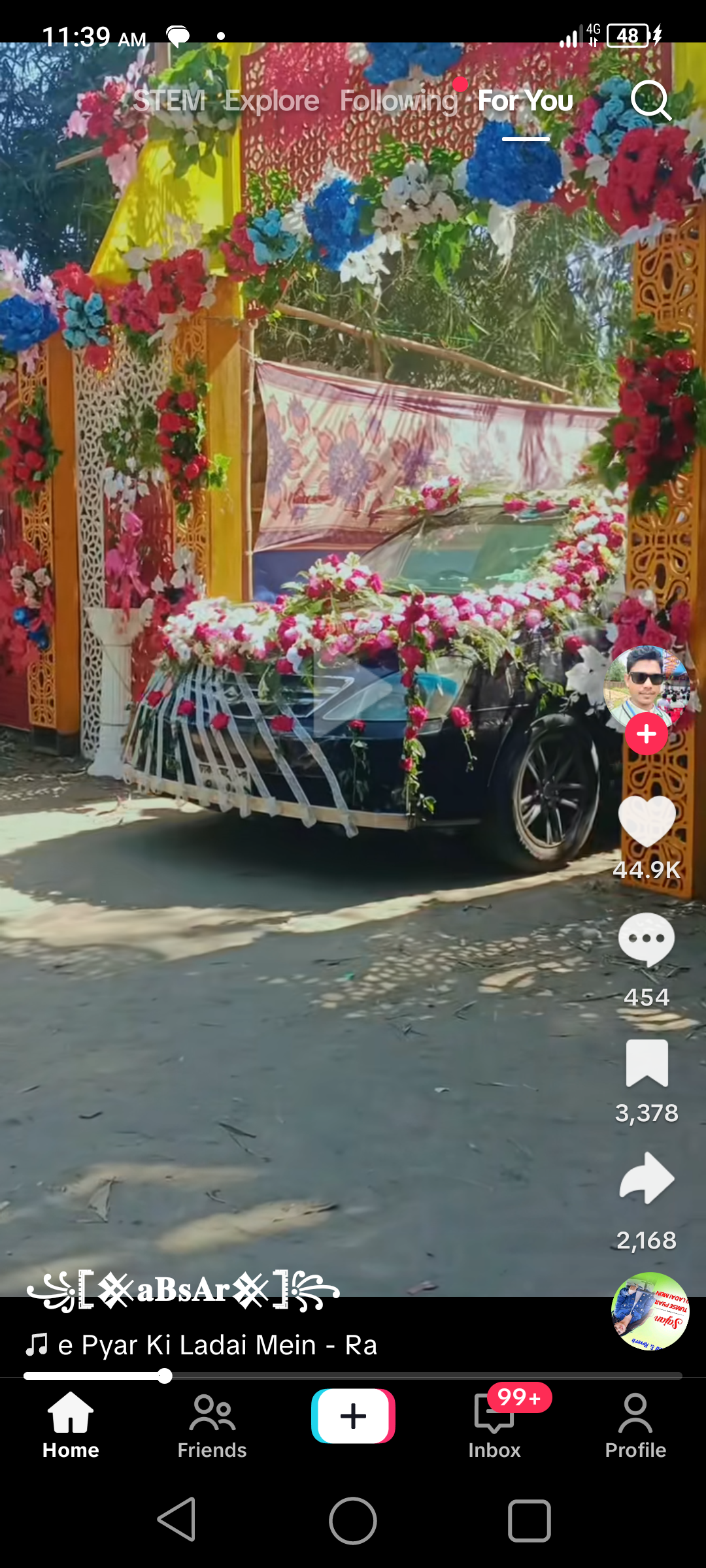Switch to the Explore tab
The width and height of the screenshot is (706, 1568).
(x=272, y=101)
